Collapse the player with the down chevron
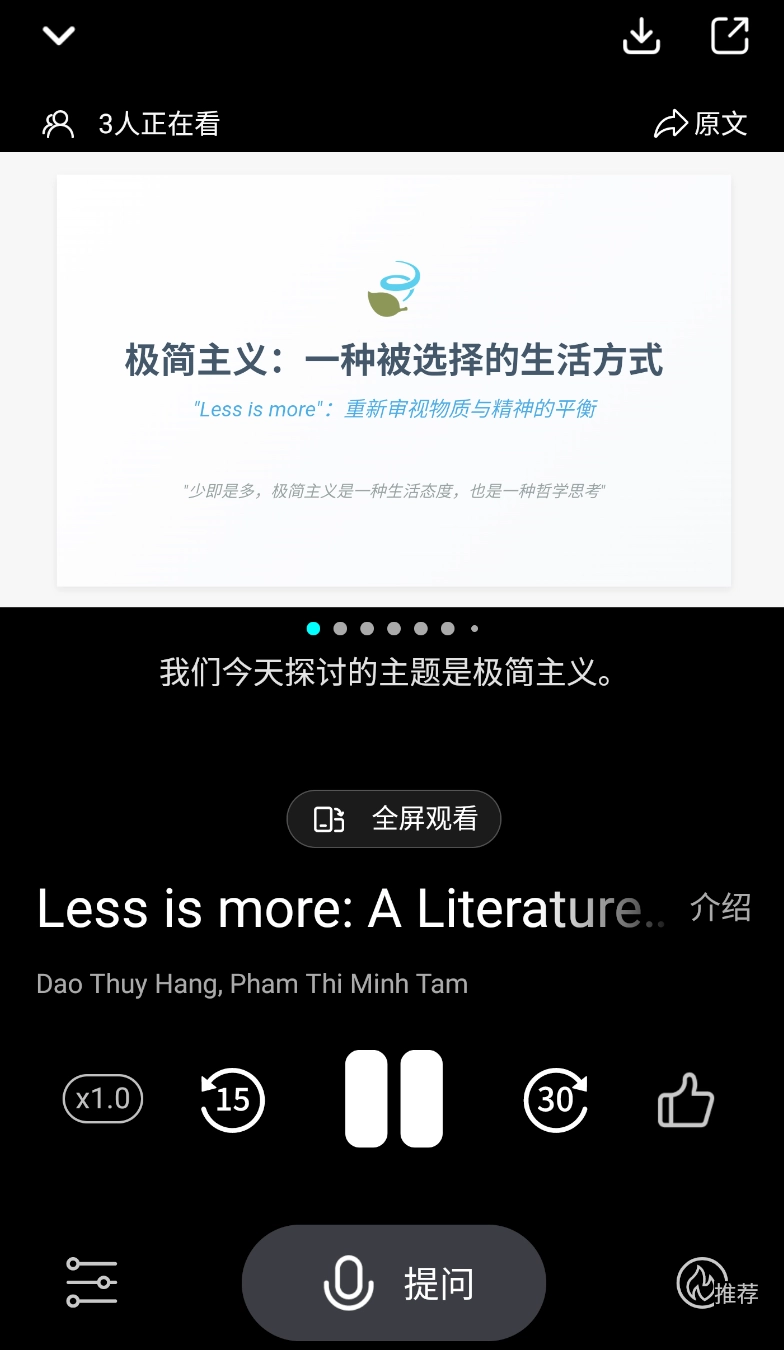Screen dimensions: 784x1350 click(x=59, y=36)
